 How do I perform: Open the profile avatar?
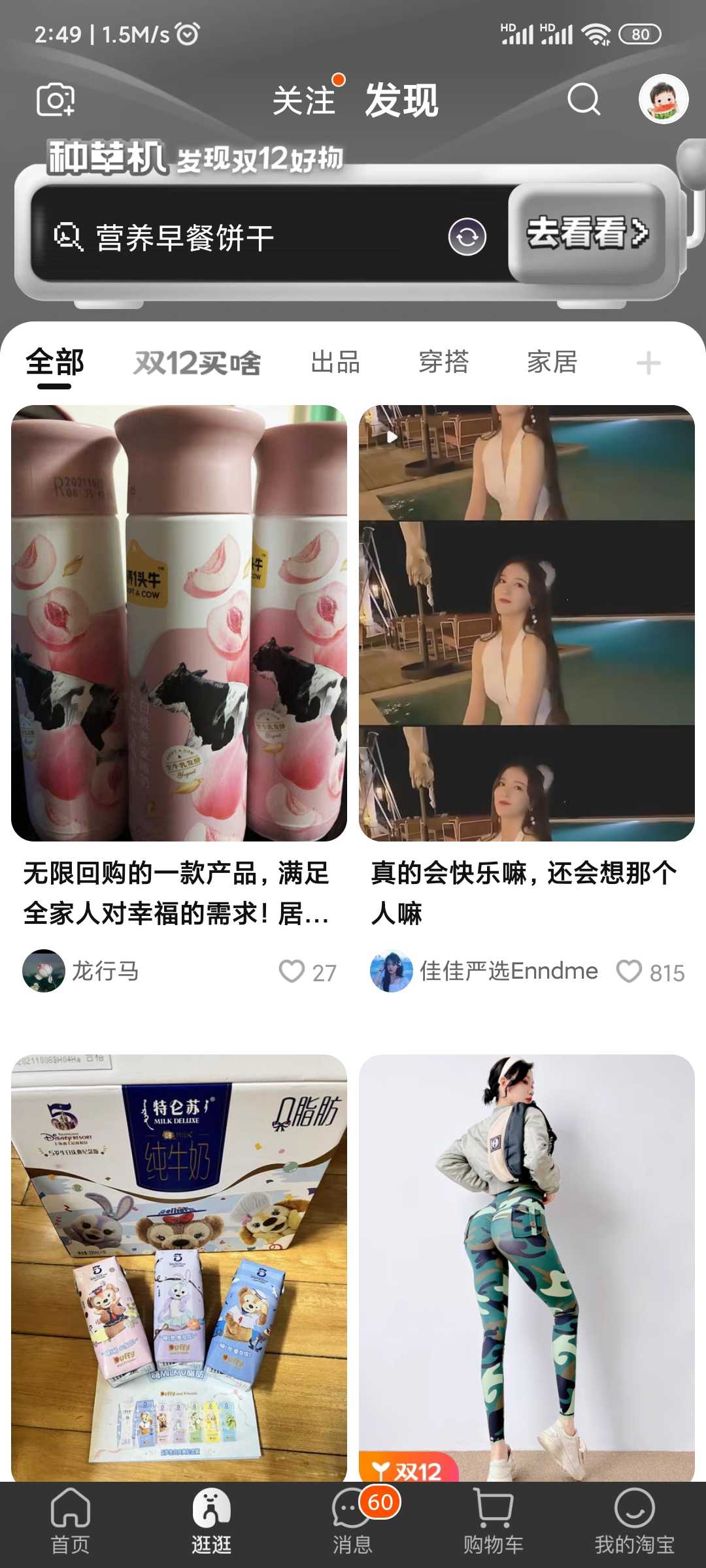coord(663,99)
